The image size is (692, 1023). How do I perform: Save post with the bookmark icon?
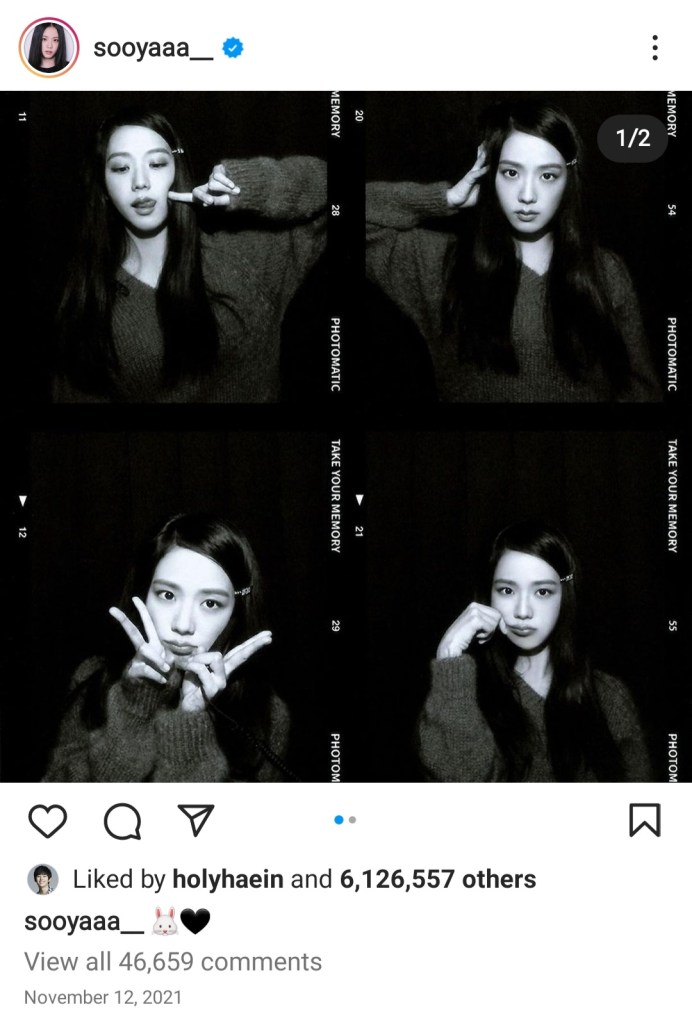pos(644,821)
